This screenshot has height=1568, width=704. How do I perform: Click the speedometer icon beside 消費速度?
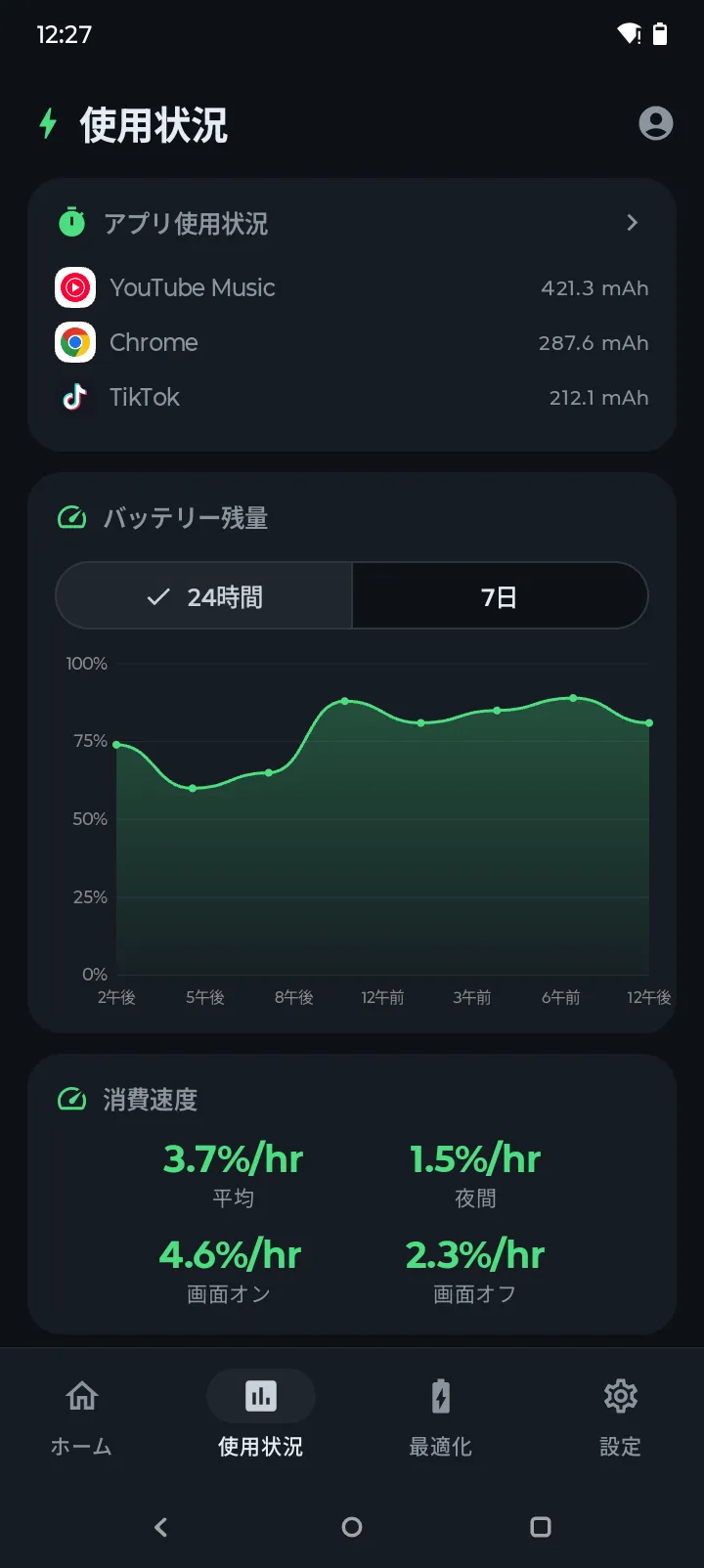click(x=71, y=1099)
